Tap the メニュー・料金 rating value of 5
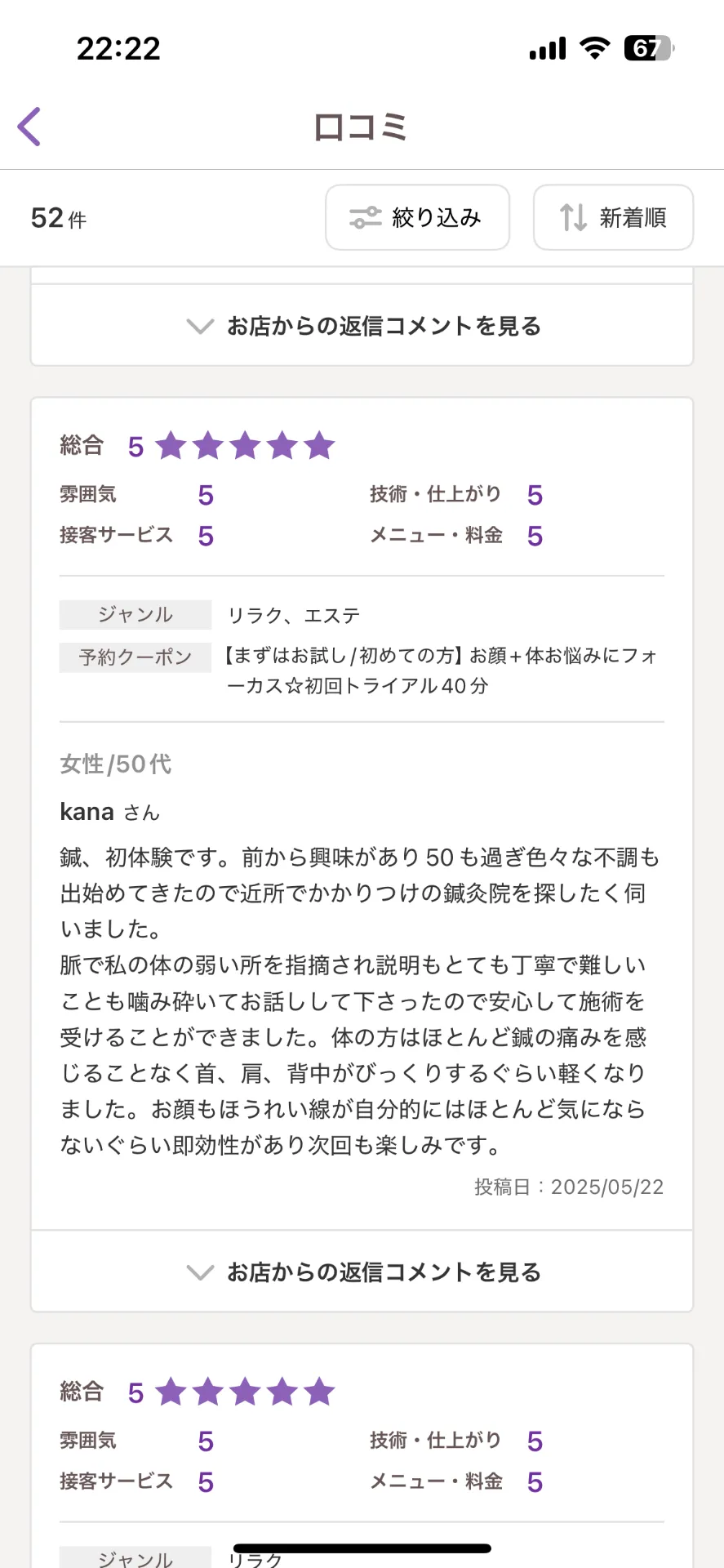Viewport: 724px width, 1568px height. point(535,535)
